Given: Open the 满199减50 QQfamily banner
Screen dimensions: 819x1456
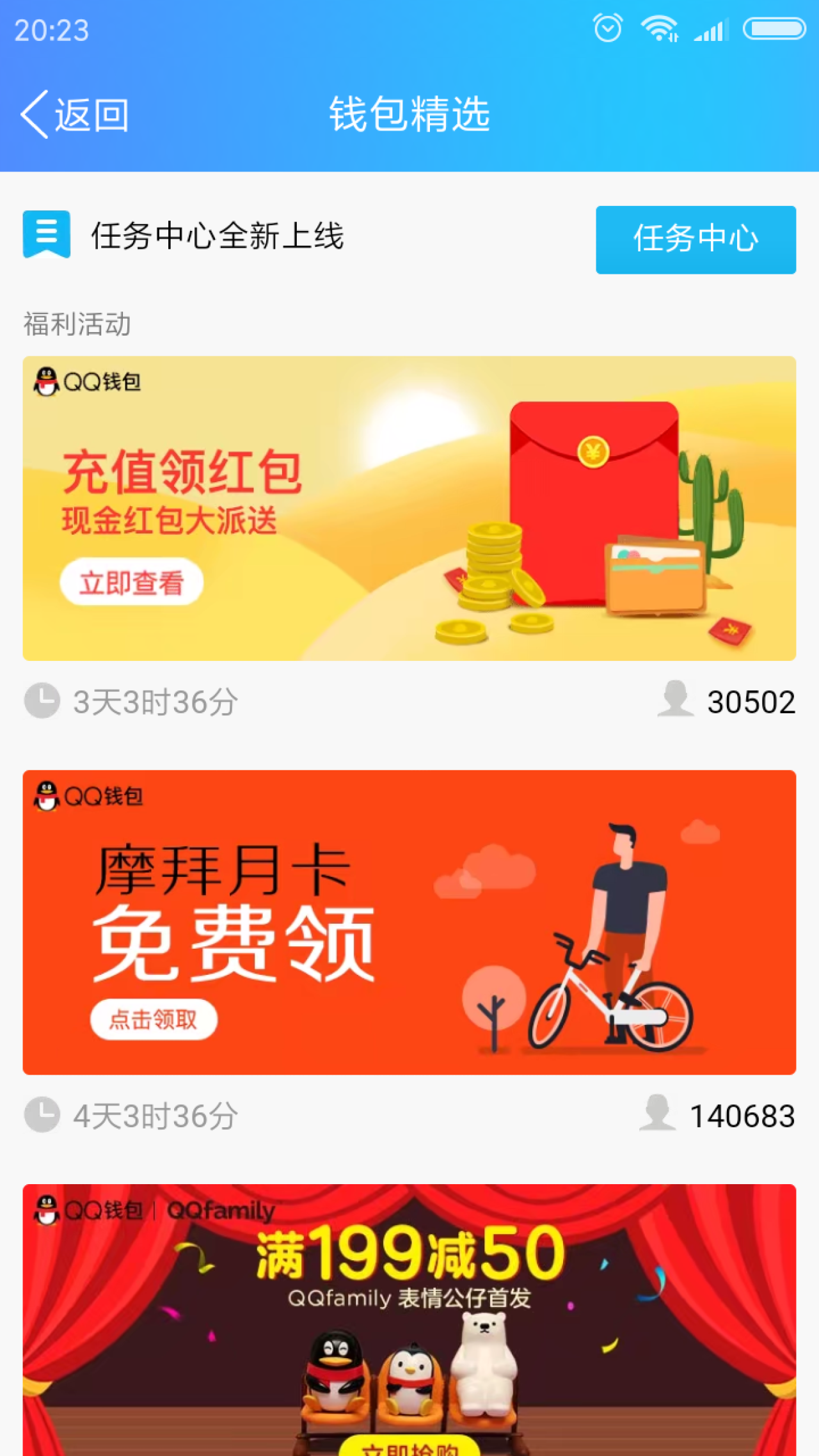Looking at the screenshot, I should pos(409,1319).
